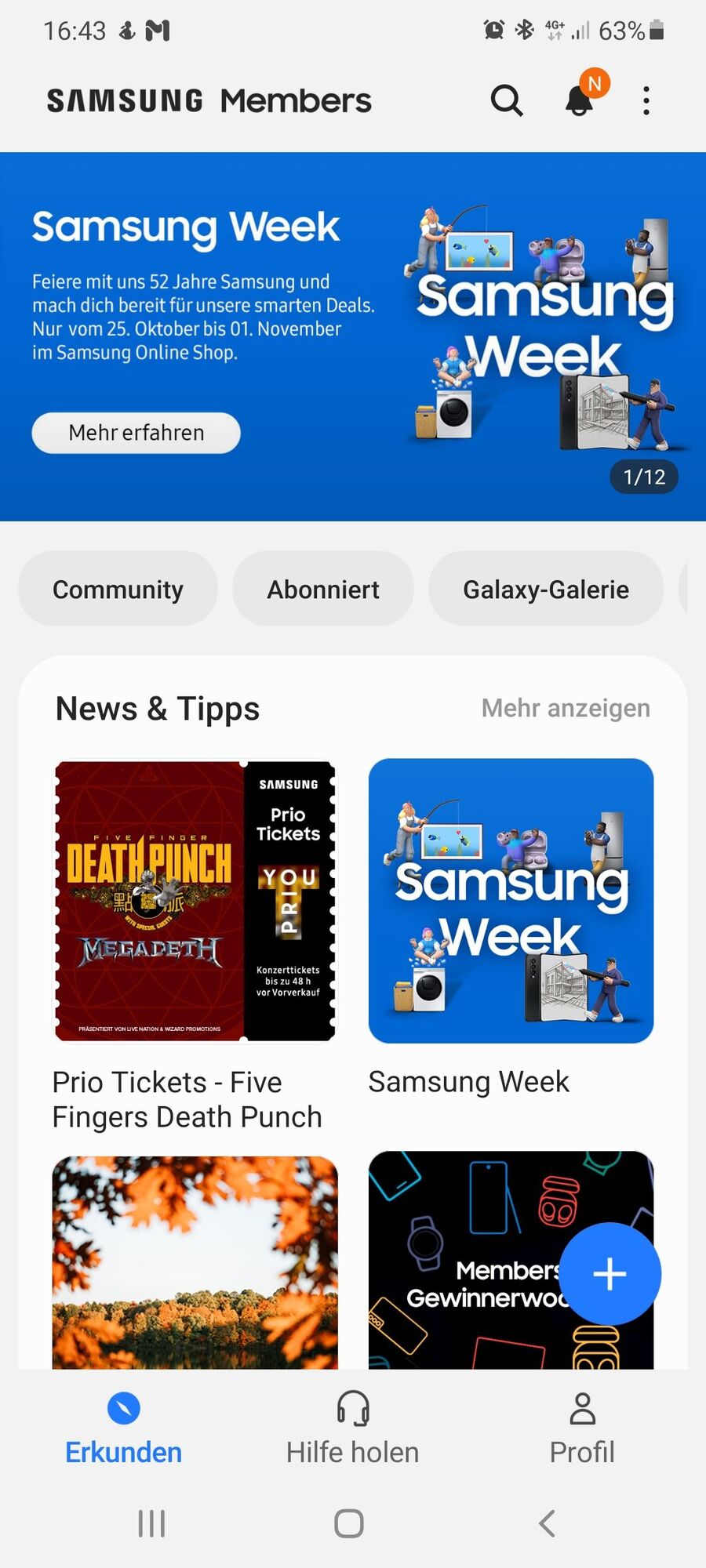Show recent apps from navigation bar
The width and height of the screenshot is (706, 1568).
pos(151,1523)
